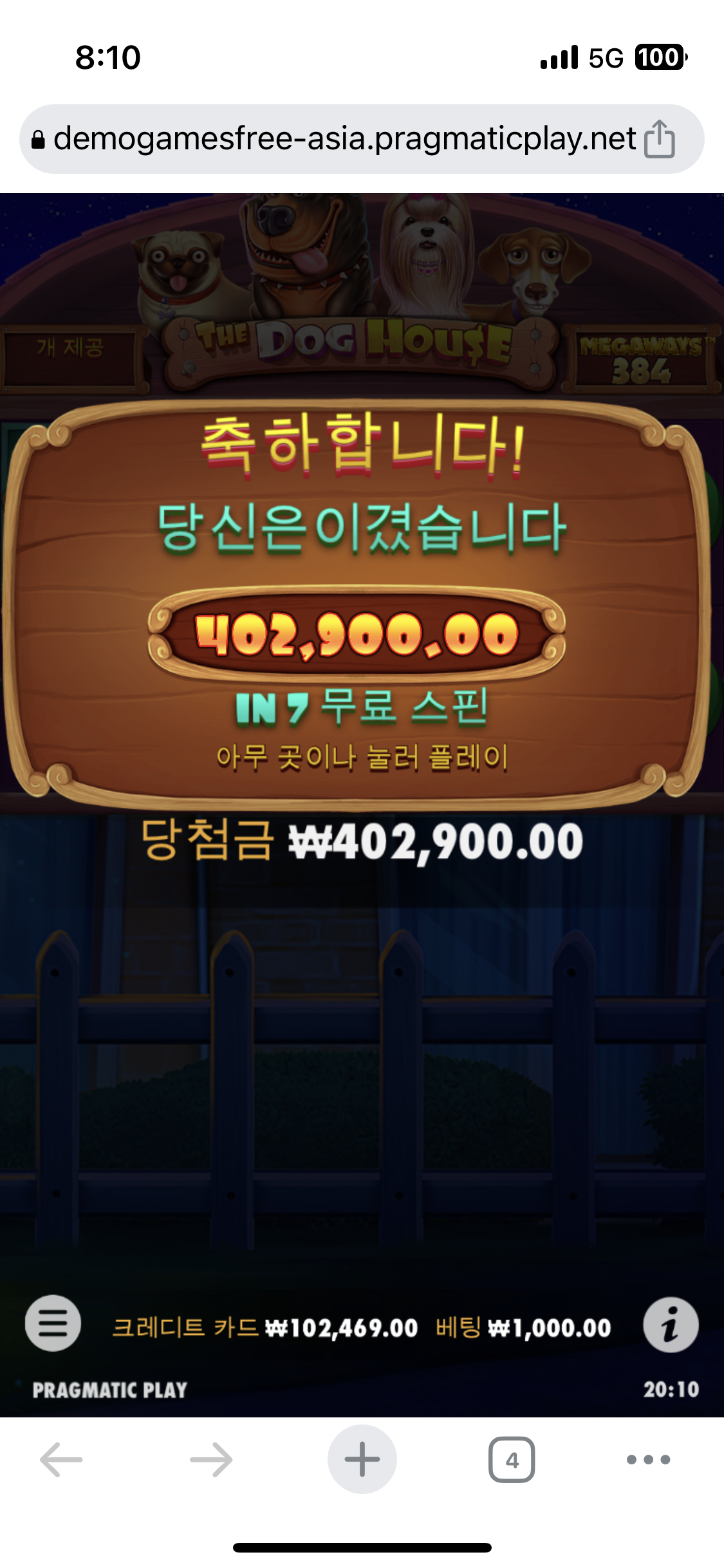The width and height of the screenshot is (724, 1568).
Task: Open the game's hamburger menu
Action: [x=53, y=1323]
